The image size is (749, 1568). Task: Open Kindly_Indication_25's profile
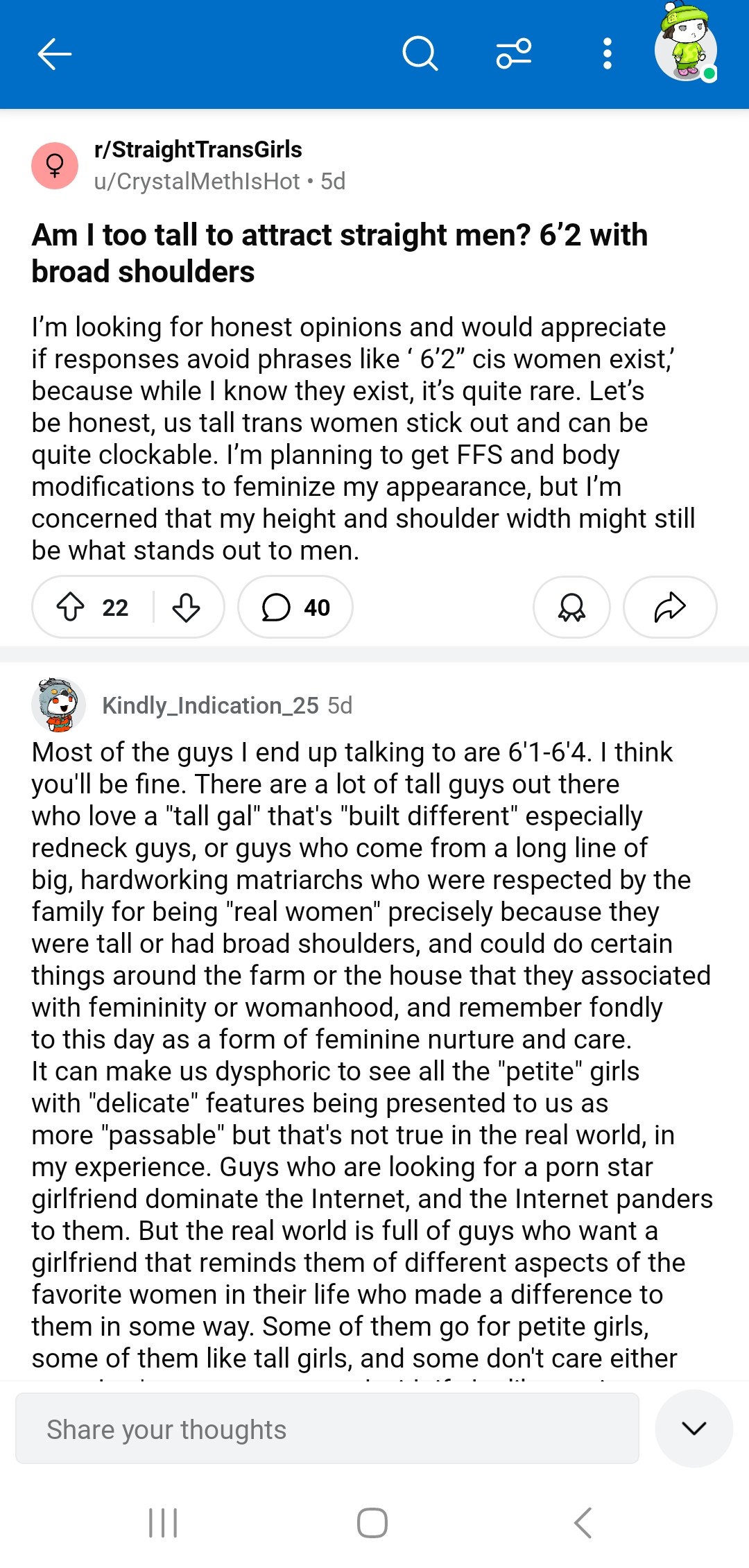point(209,706)
